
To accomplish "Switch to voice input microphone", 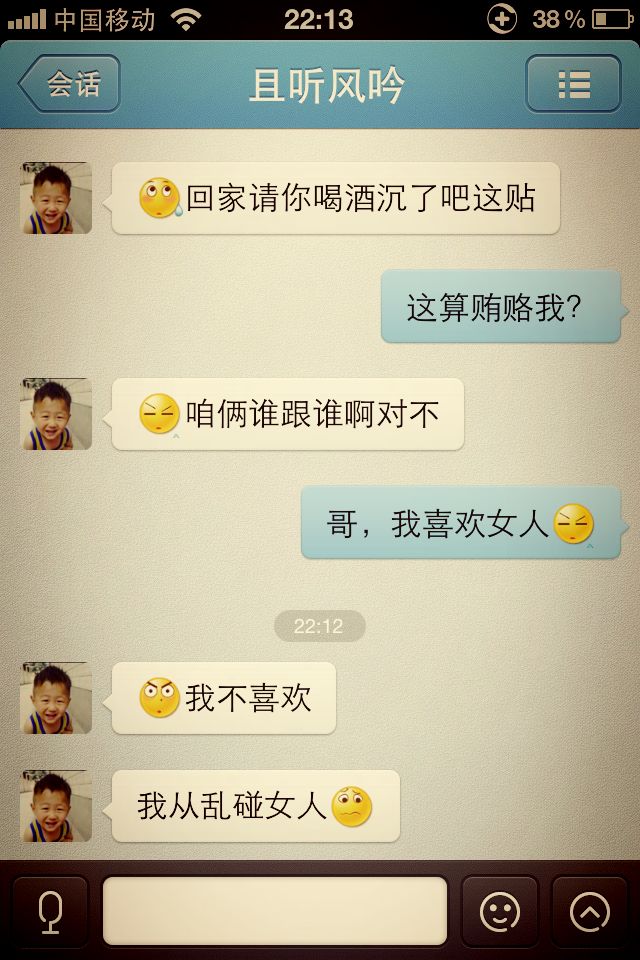I will tap(49, 911).
